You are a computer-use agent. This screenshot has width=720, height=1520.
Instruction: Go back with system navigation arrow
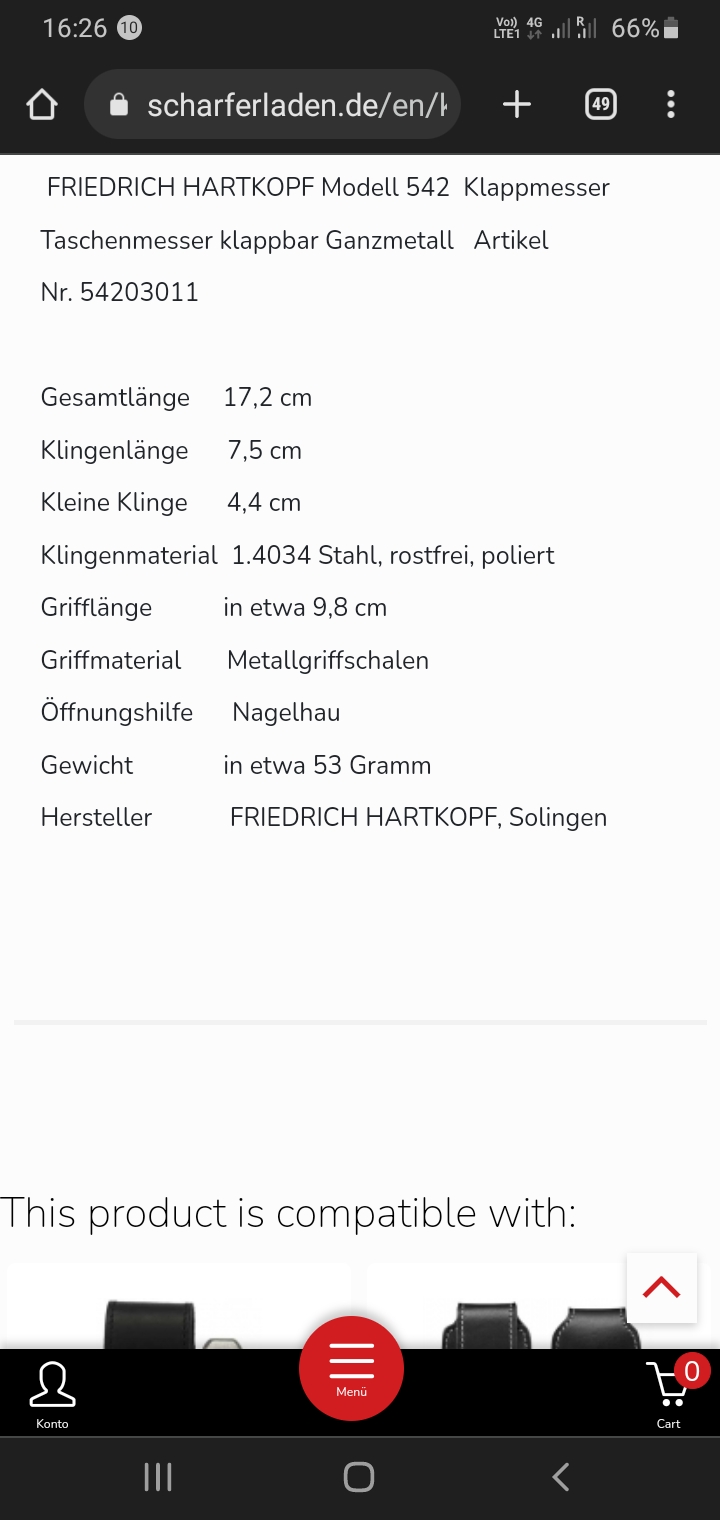pyautogui.click(x=561, y=1477)
